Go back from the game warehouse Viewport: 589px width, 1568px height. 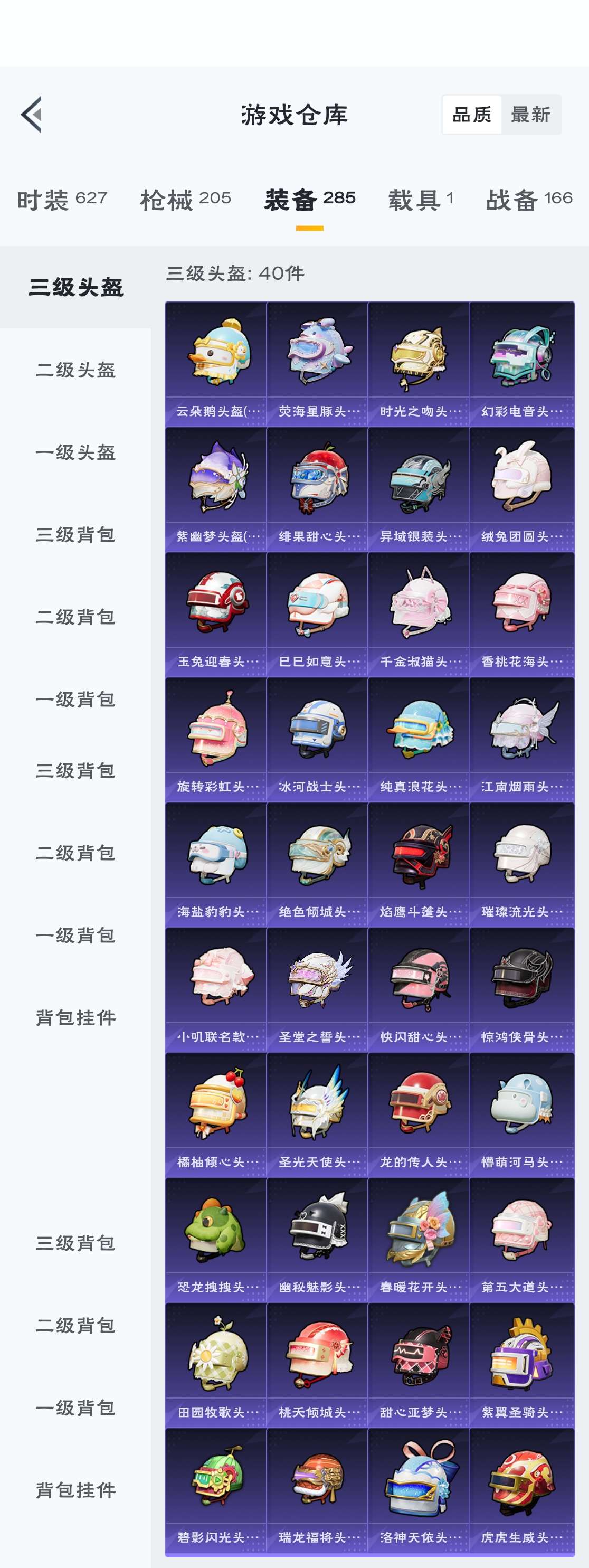[x=32, y=115]
